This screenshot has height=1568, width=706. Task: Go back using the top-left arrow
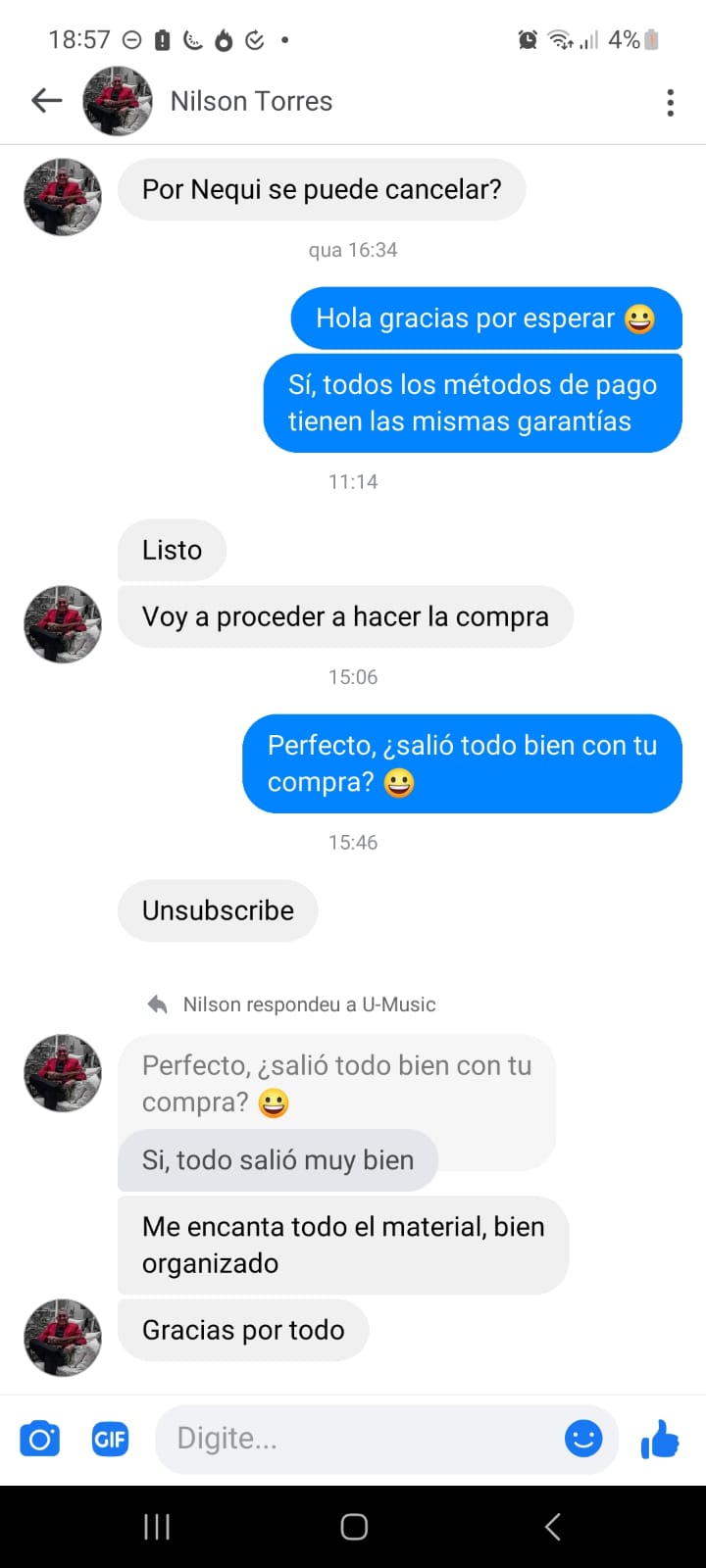[x=46, y=100]
